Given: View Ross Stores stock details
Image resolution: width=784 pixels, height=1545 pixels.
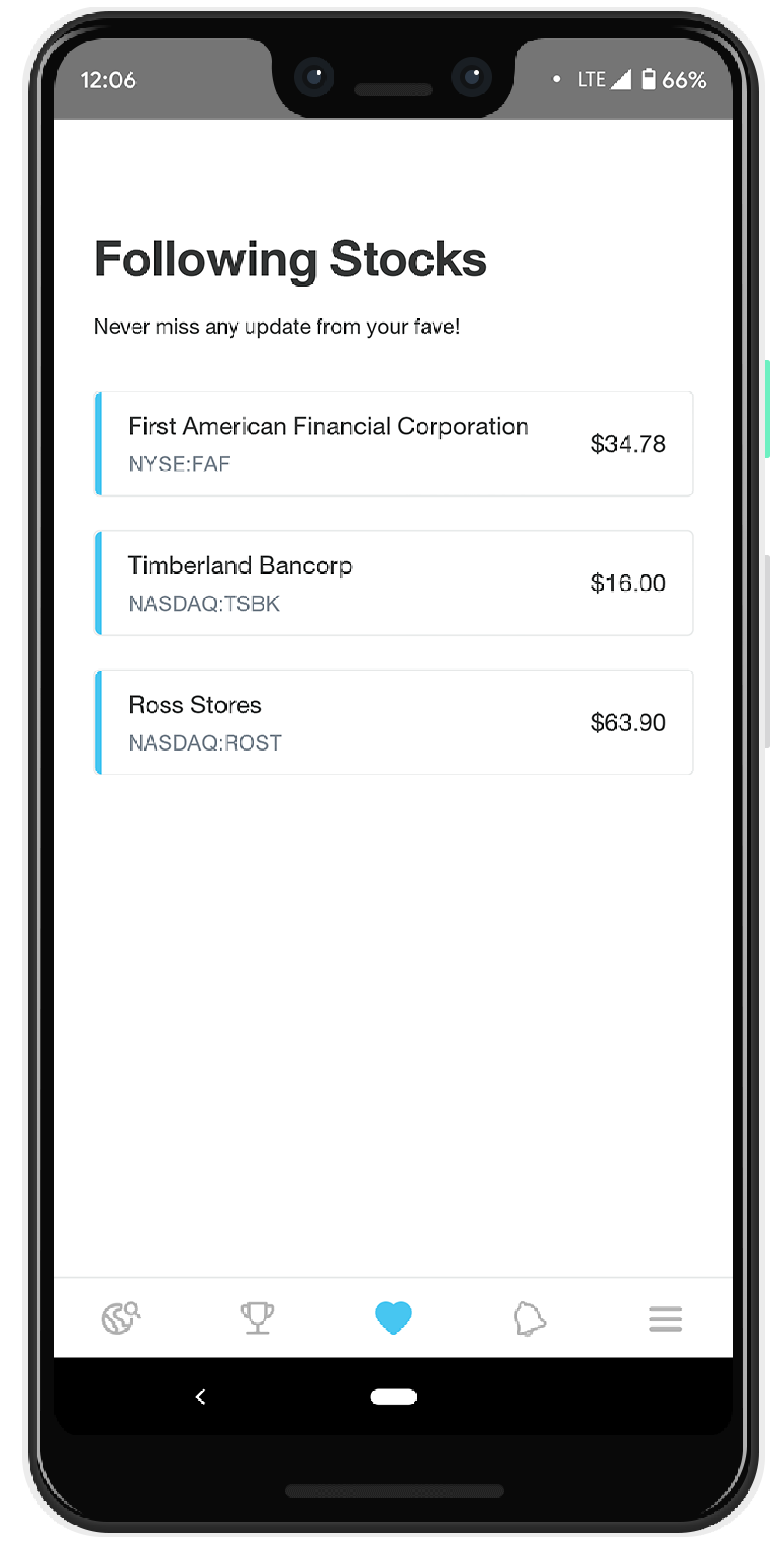Looking at the screenshot, I should 393,722.
